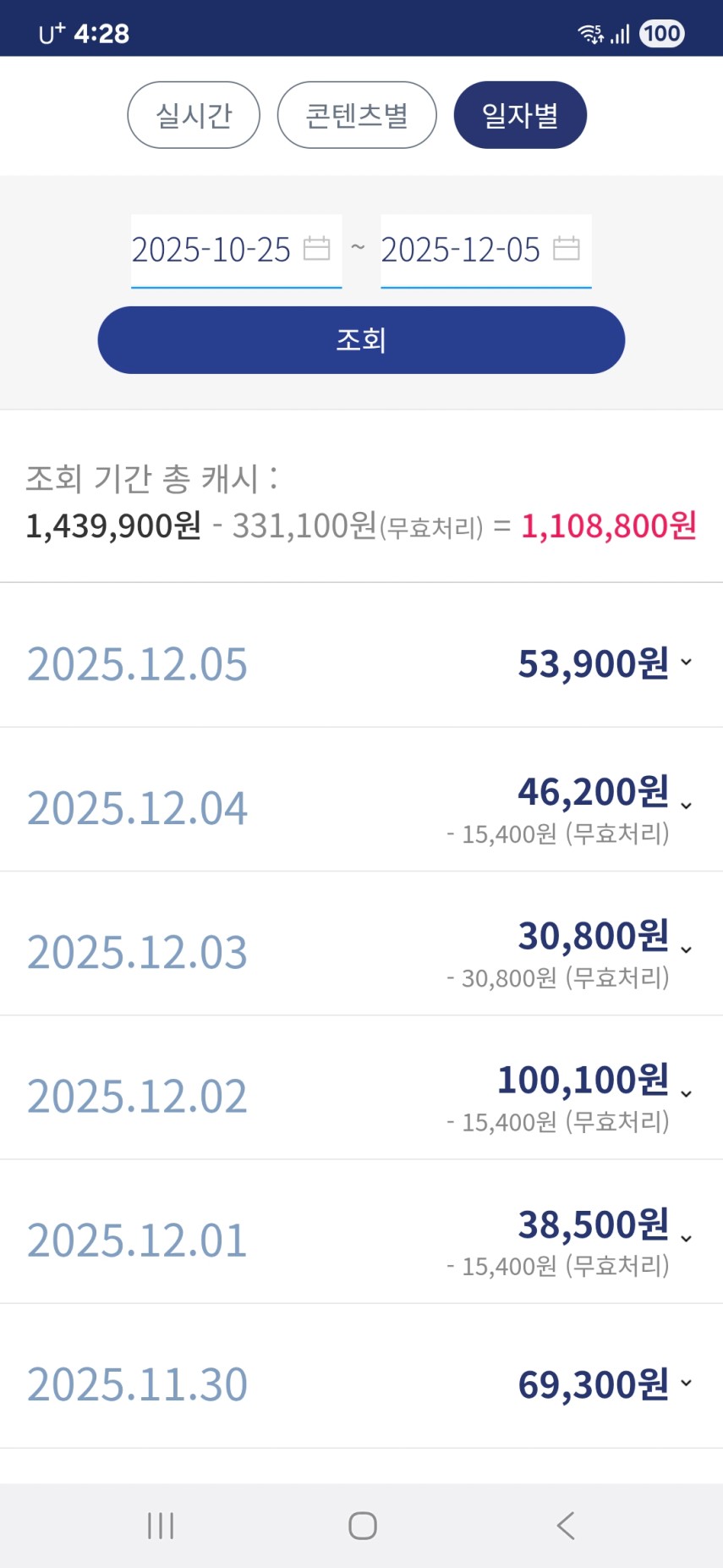Image resolution: width=723 pixels, height=1568 pixels.
Task: Go back using the system back button
Action: tap(565, 1526)
